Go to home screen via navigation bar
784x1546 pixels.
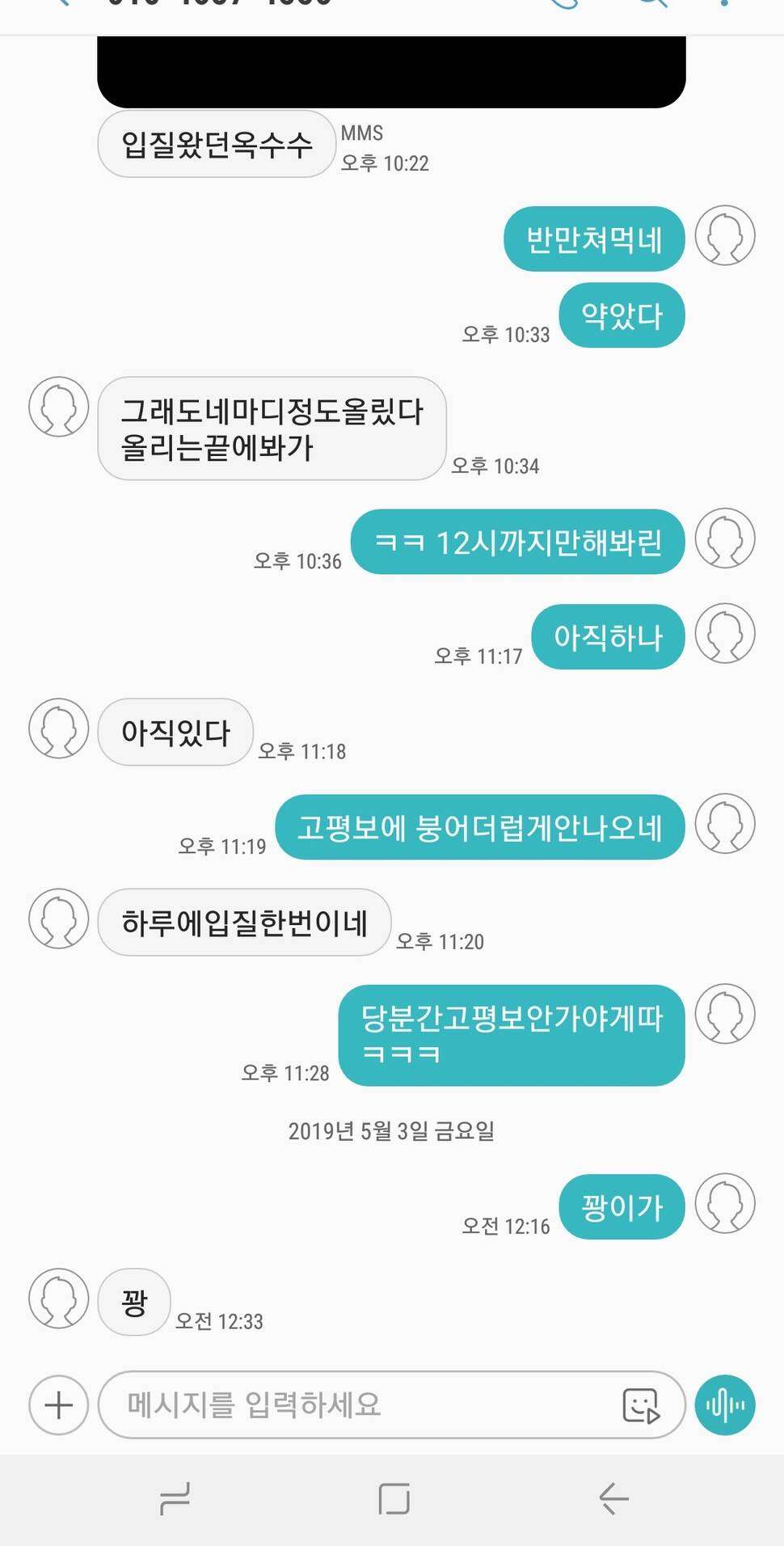(x=394, y=1498)
